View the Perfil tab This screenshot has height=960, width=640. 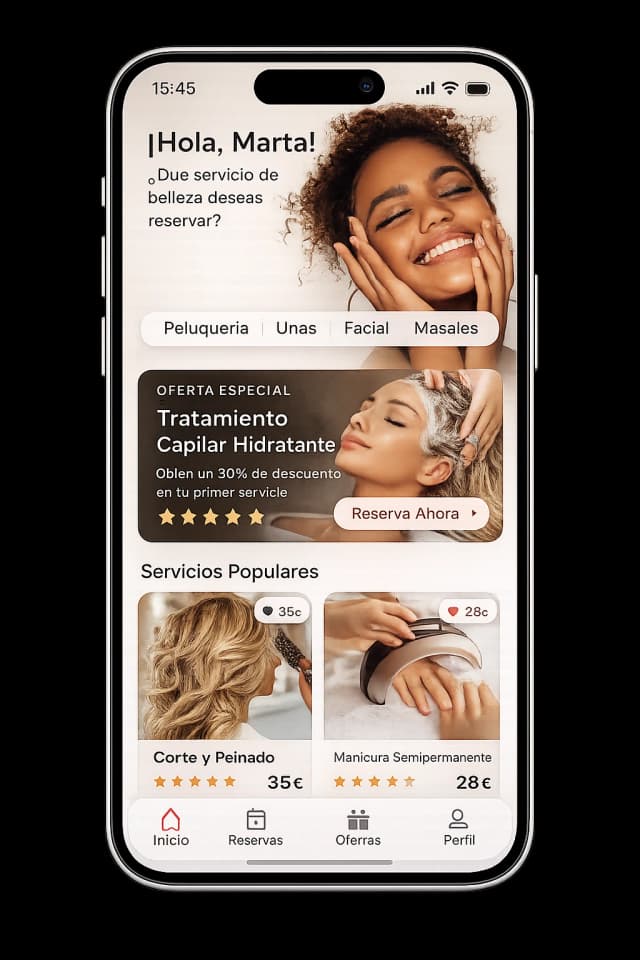[459, 828]
